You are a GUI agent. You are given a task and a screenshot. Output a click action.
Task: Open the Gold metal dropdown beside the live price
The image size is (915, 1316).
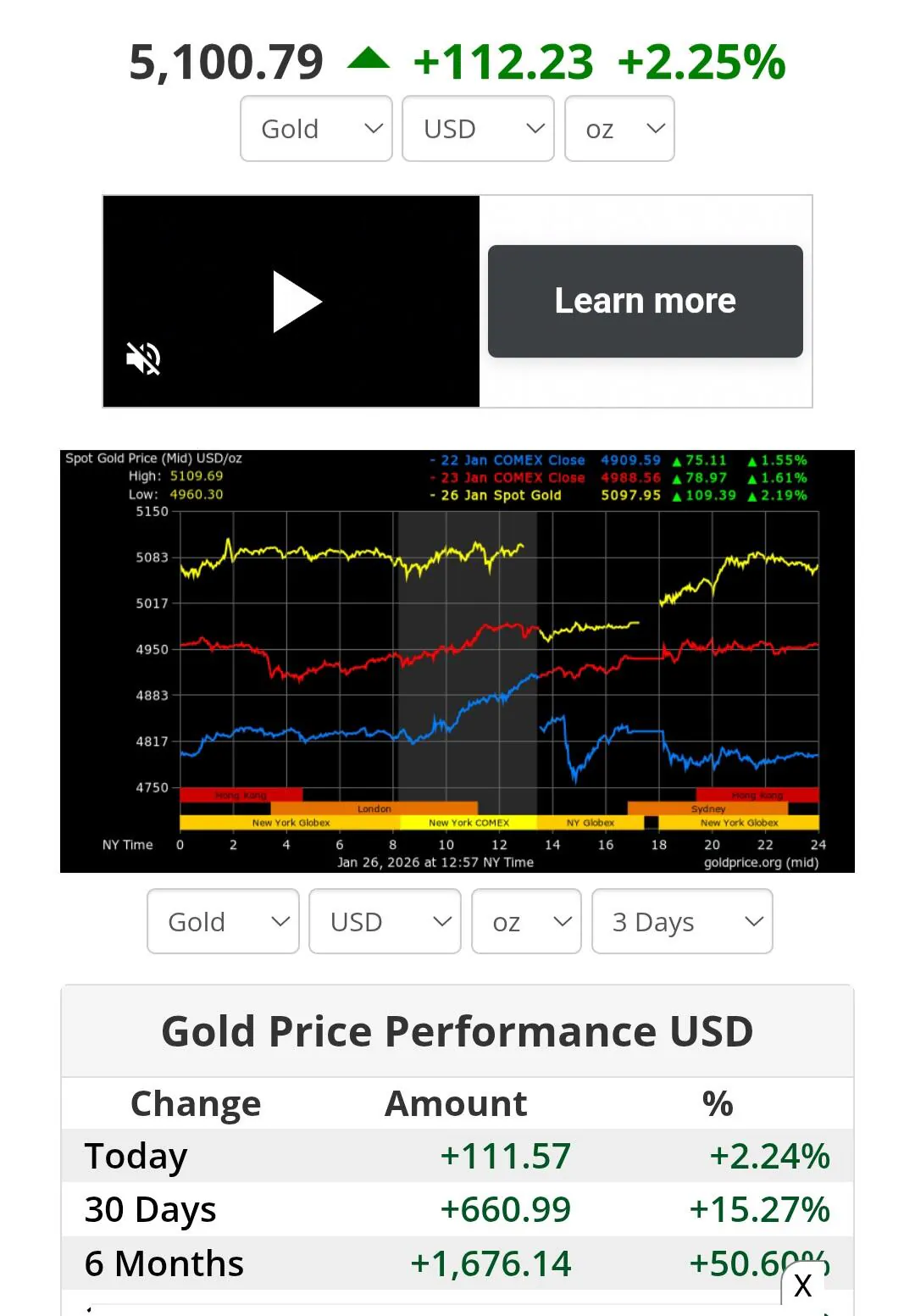tap(316, 129)
